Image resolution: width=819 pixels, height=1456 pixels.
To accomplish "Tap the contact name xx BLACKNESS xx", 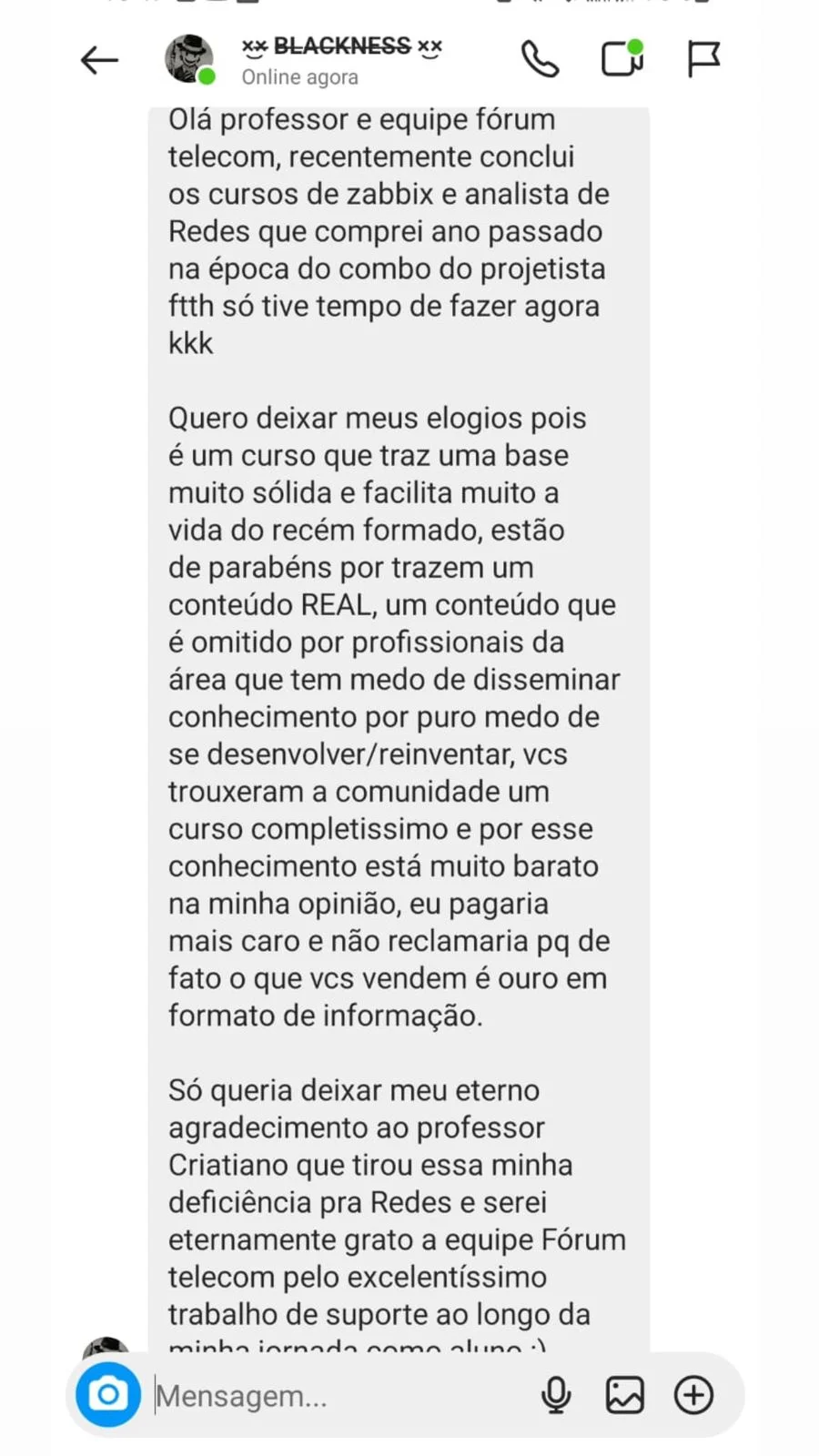I will pyautogui.click(x=340, y=45).
